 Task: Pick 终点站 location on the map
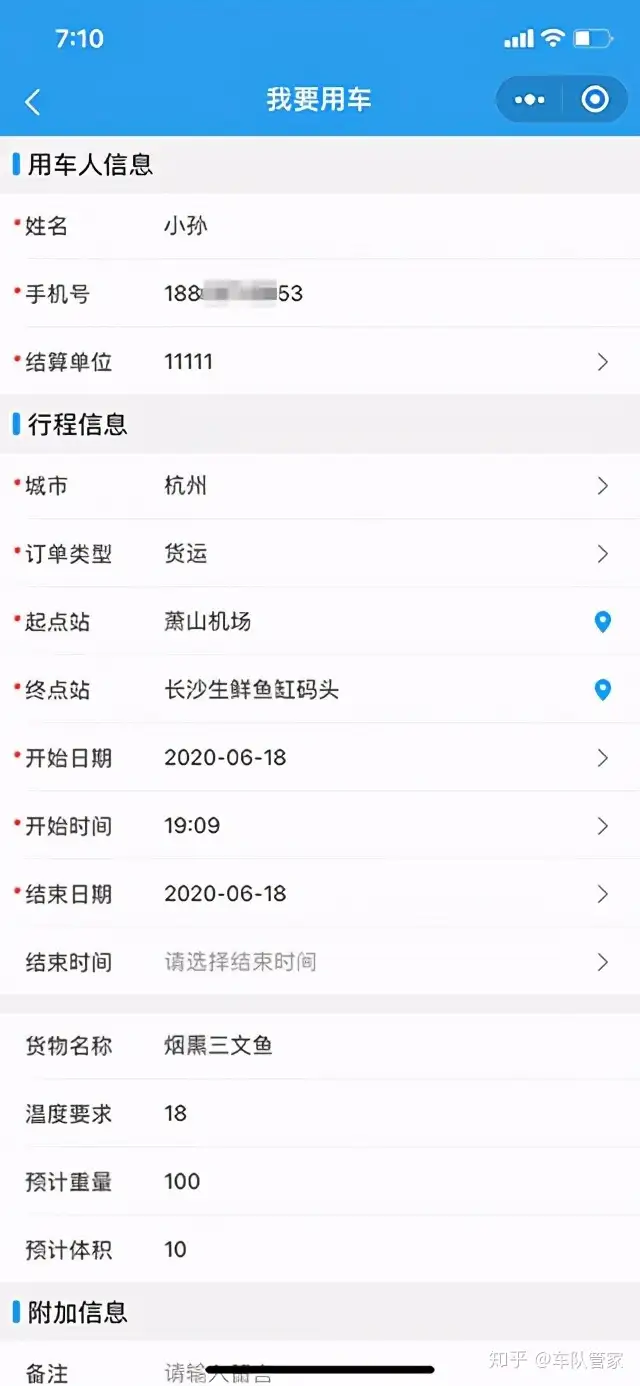pos(602,690)
